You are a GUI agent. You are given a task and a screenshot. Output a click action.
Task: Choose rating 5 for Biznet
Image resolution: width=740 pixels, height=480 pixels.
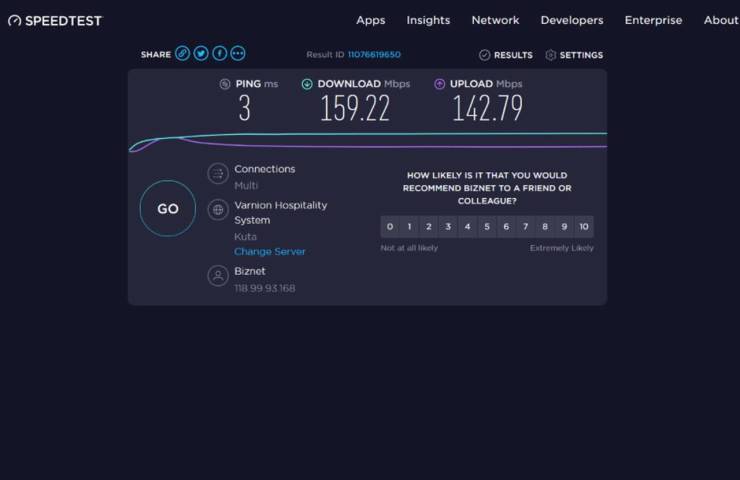click(487, 227)
